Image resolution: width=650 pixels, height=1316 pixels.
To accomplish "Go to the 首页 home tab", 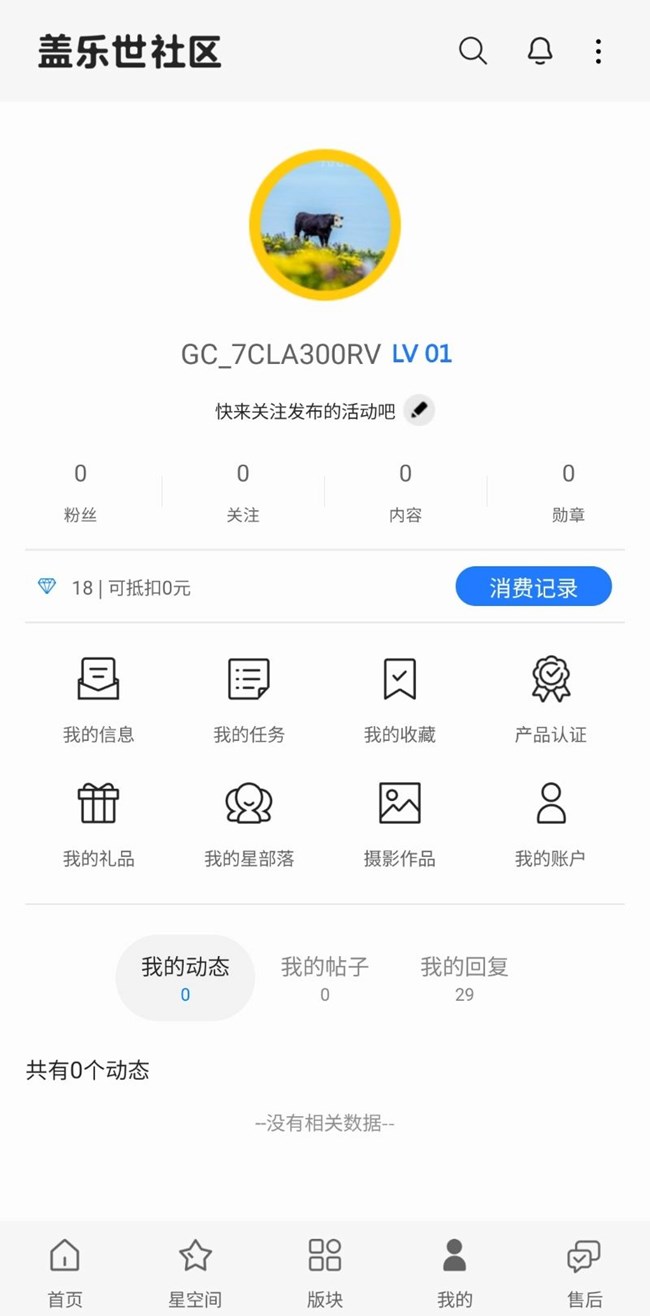I will [65, 1270].
